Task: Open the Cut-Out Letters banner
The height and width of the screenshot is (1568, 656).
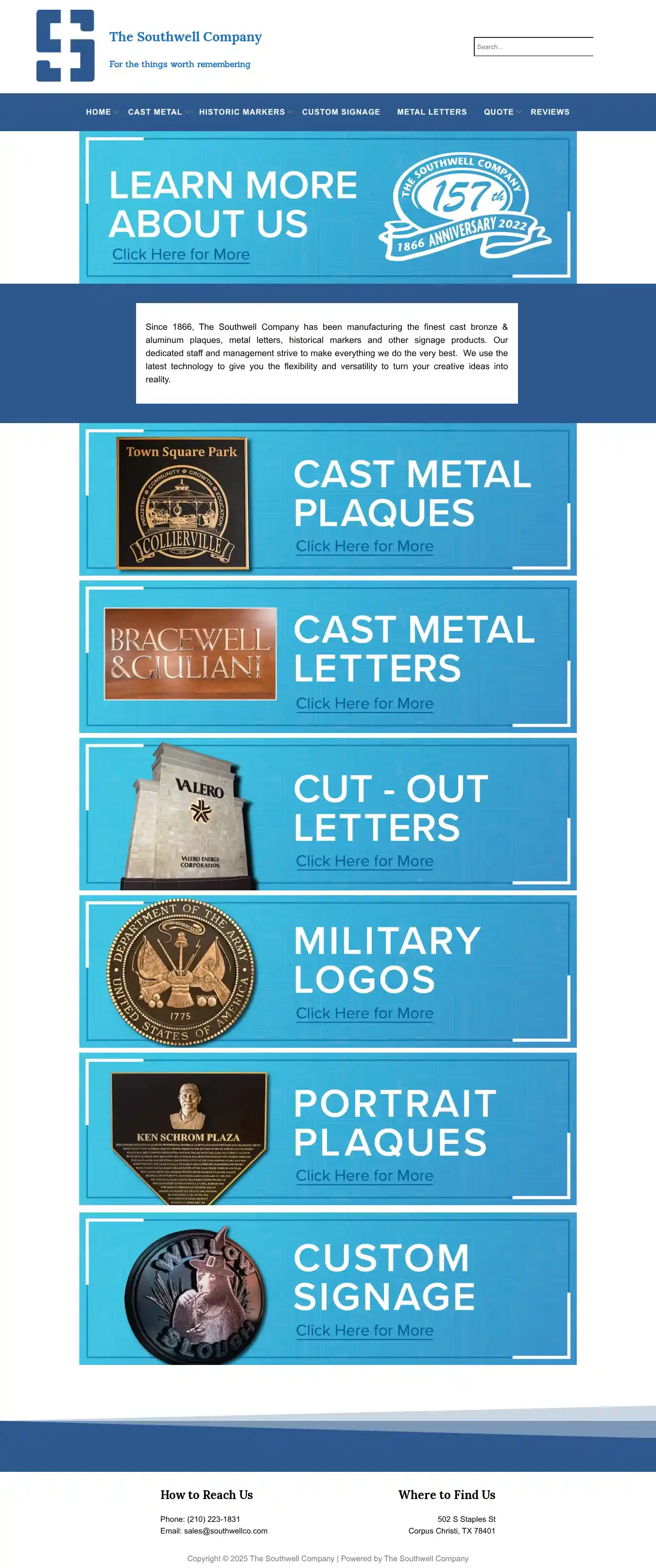Action: (x=328, y=815)
